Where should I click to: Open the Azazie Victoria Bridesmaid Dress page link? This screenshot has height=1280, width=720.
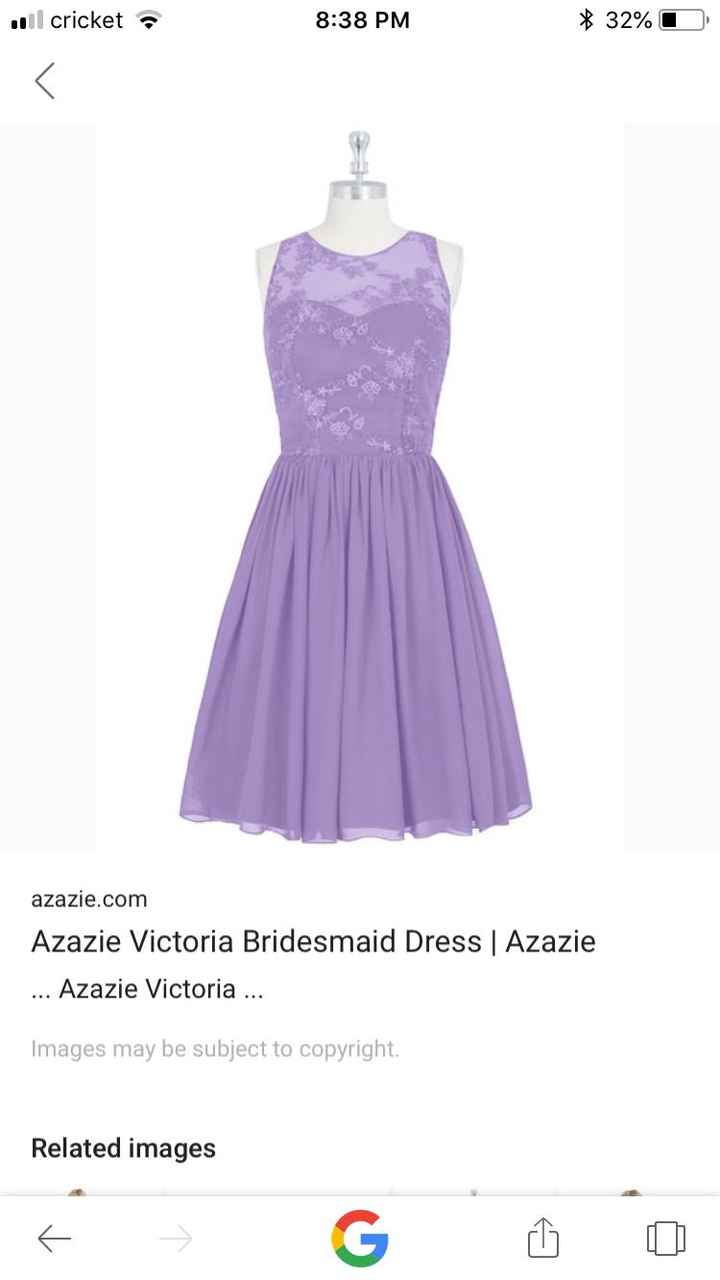pos(313,941)
